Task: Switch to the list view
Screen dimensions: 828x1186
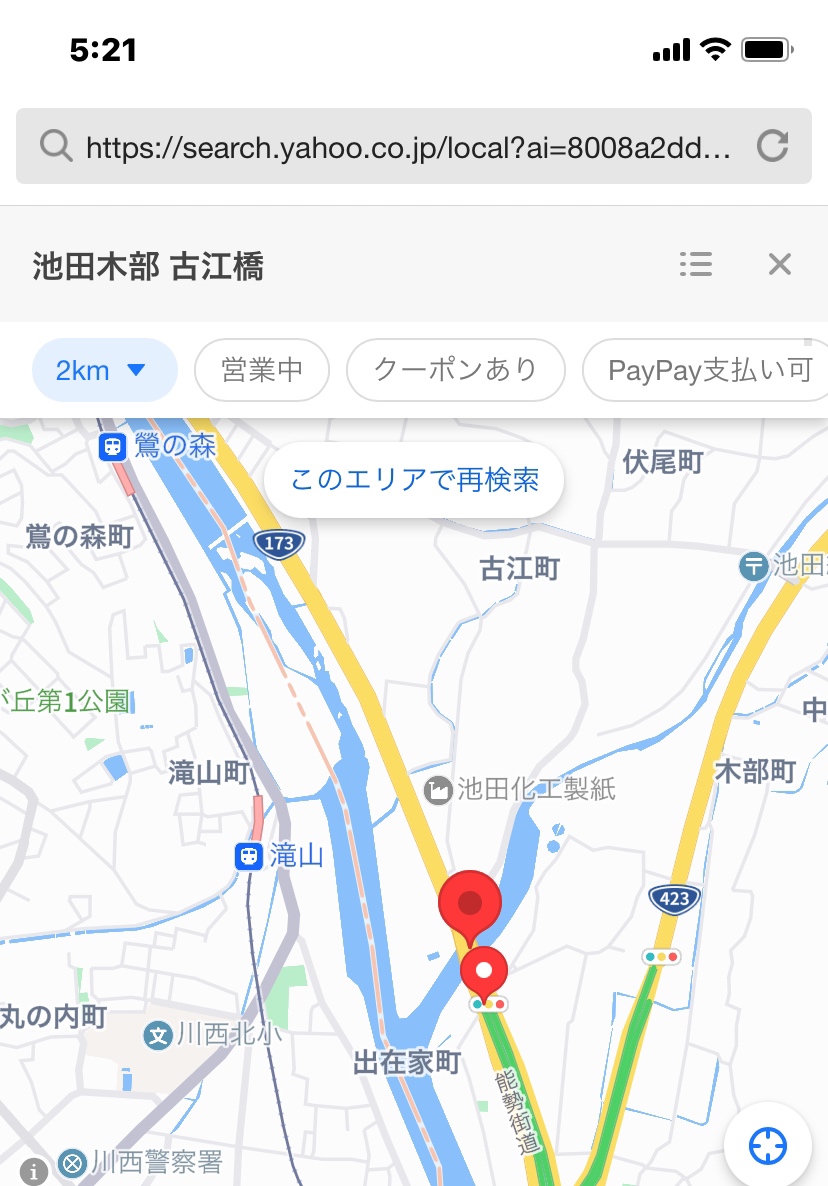Action: pos(695,264)
